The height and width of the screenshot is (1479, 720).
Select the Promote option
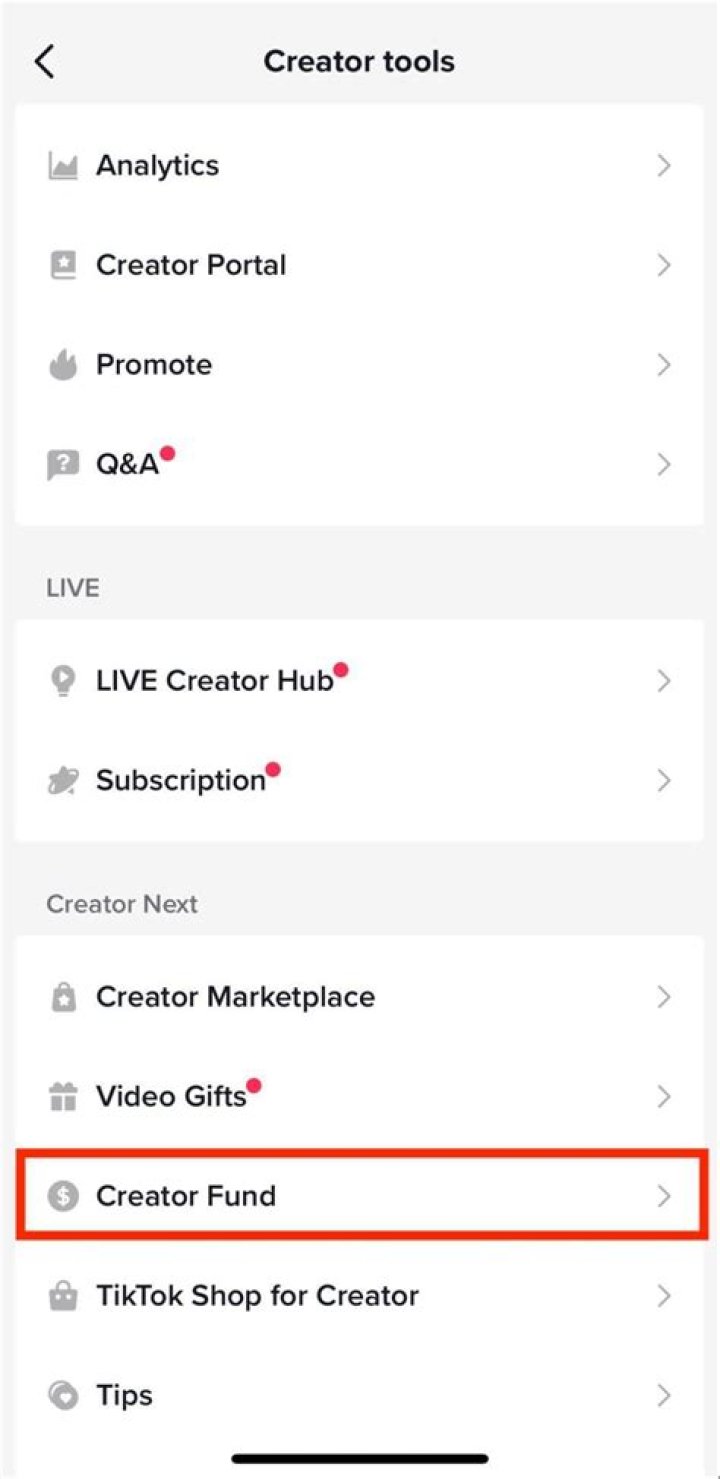(x=359, y=365)
